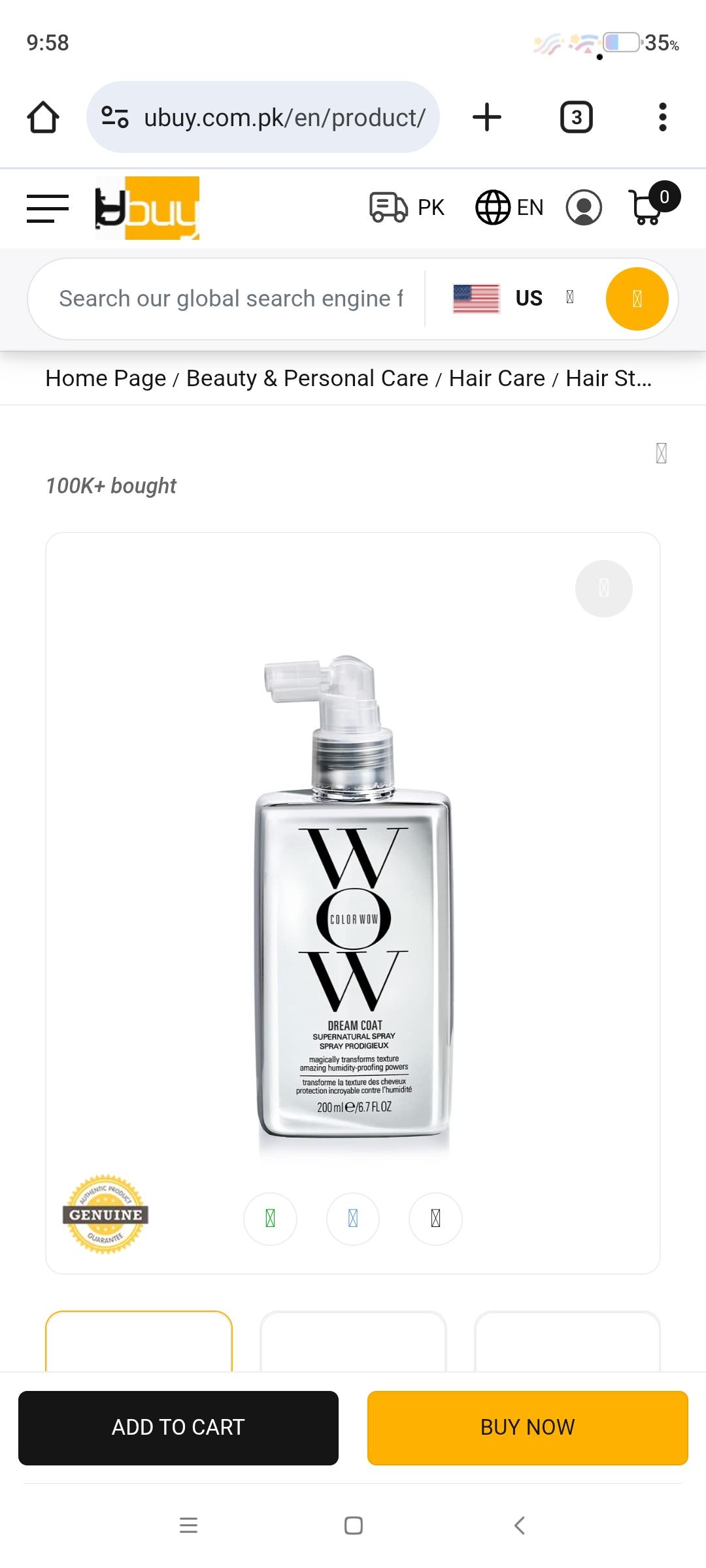
Task: Open the shopping cart
Action: point(648,207)
